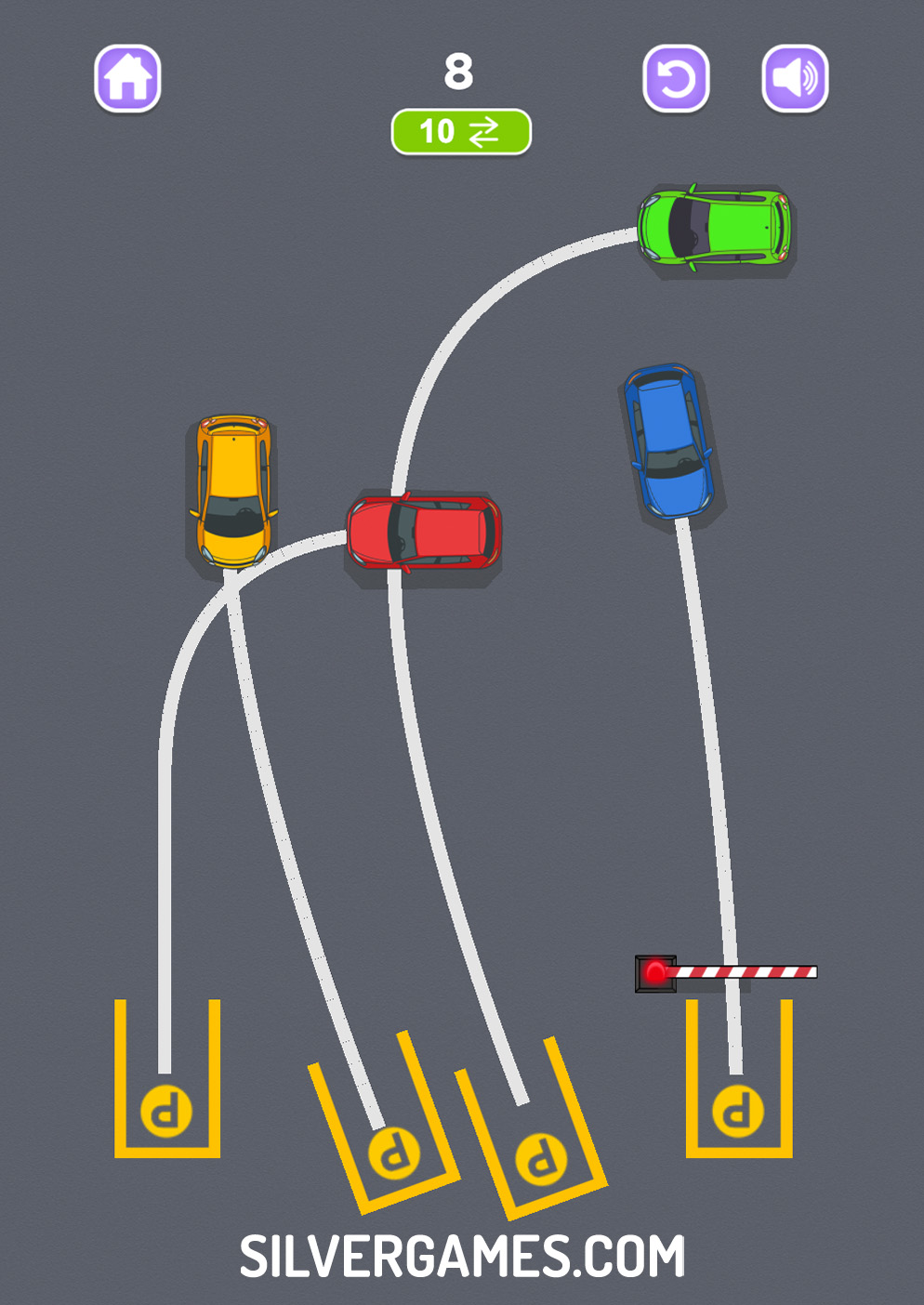Viewport: 924px width, 1305px height.
Task: Restart the current level
Action: click(x=676, y=79)
